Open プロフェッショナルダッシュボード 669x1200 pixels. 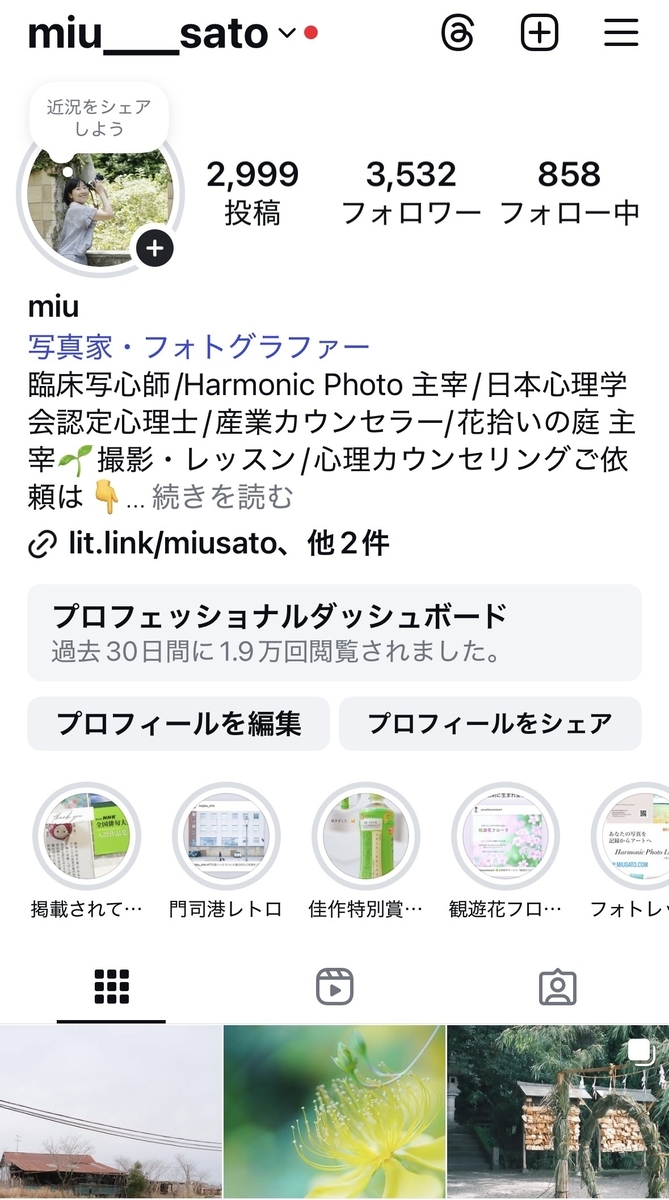(334, 632)
